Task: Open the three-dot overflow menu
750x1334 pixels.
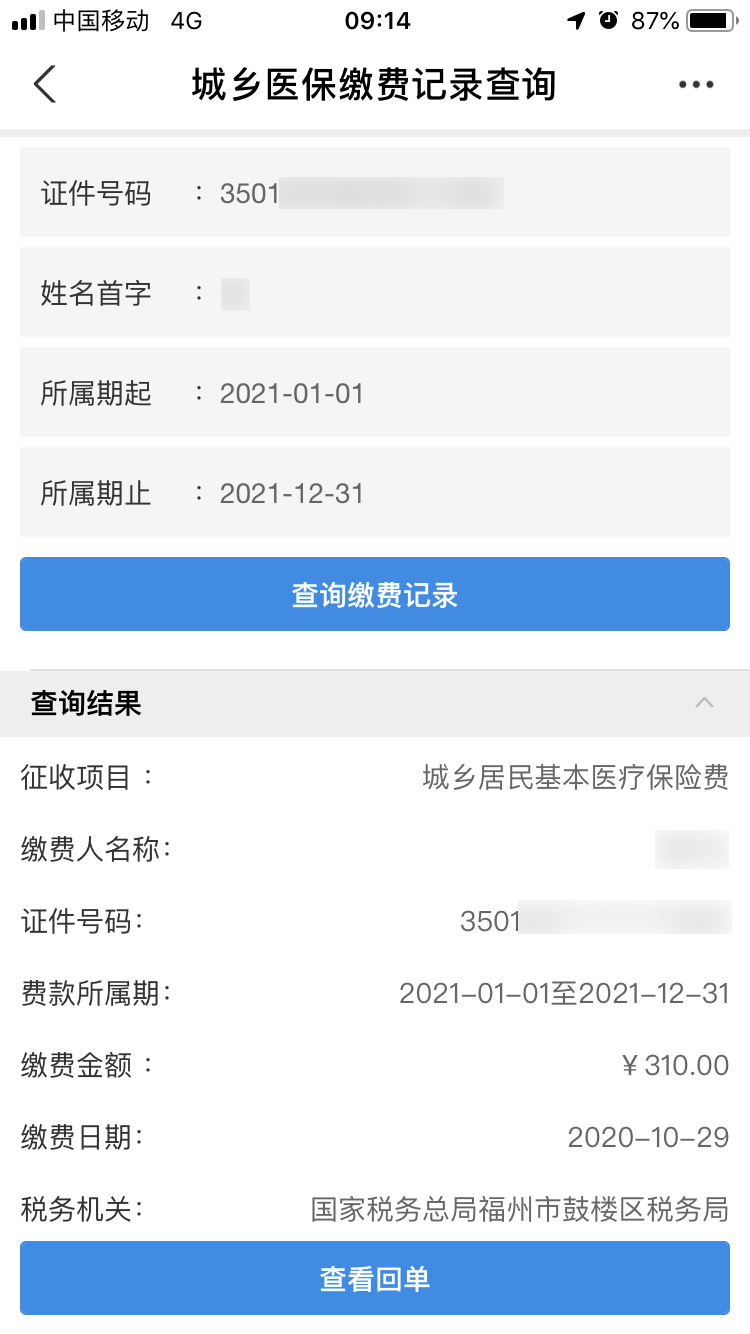Action: click(696, 85)
